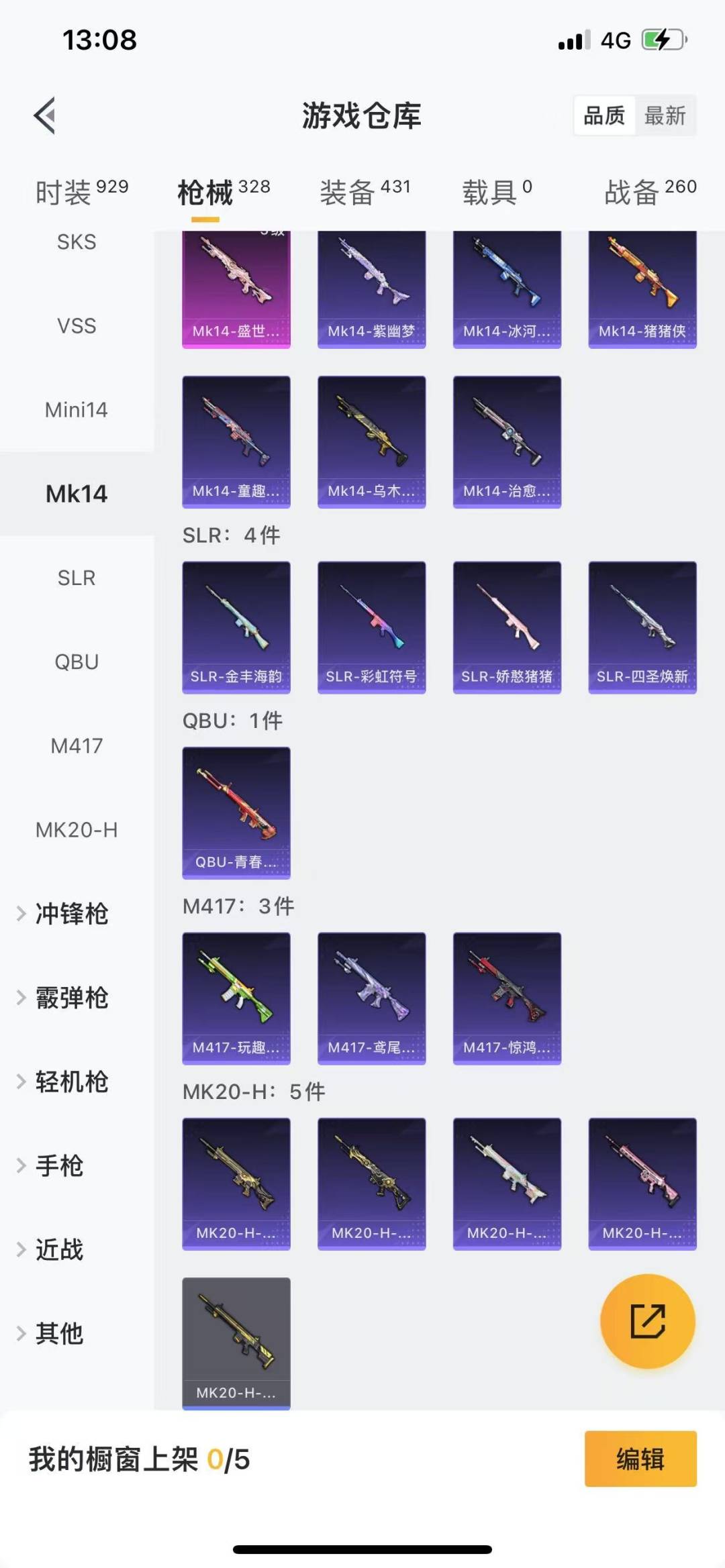Open the 载具 tab
725x1568 pixels.
coord(497,192)
